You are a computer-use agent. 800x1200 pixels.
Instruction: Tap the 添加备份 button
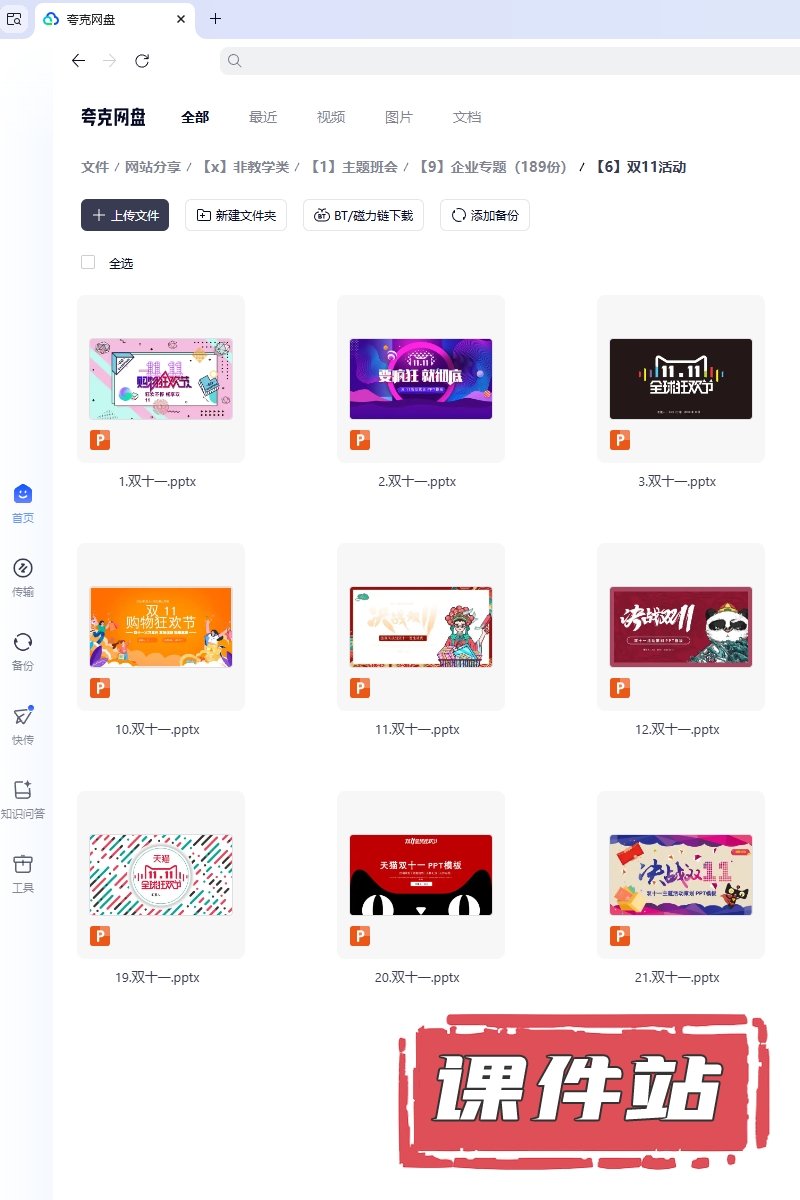coord(484,215)
